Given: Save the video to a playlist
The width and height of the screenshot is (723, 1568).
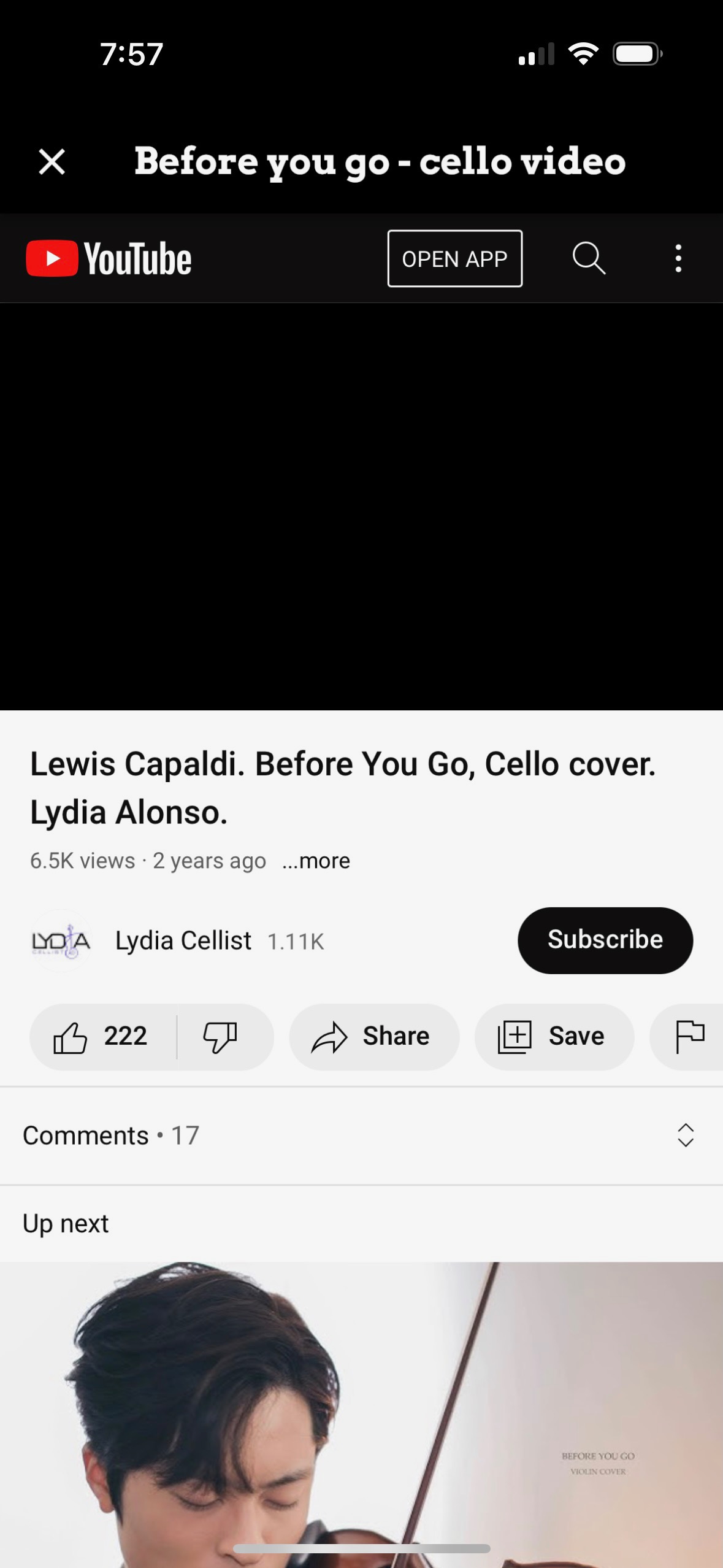Looking at the screenshot, I should pos(553,1037).
